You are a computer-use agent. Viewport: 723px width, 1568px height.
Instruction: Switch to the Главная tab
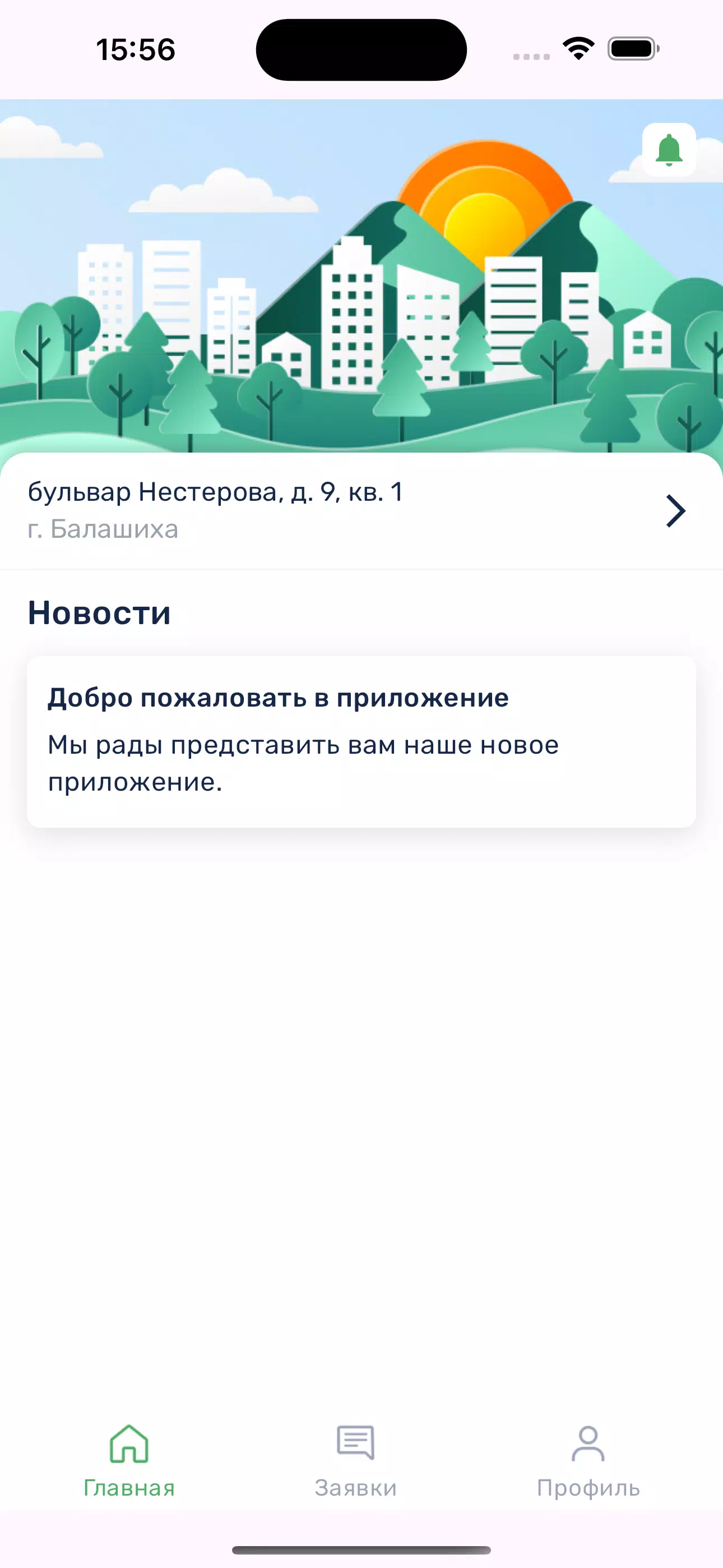point(129,1460)
